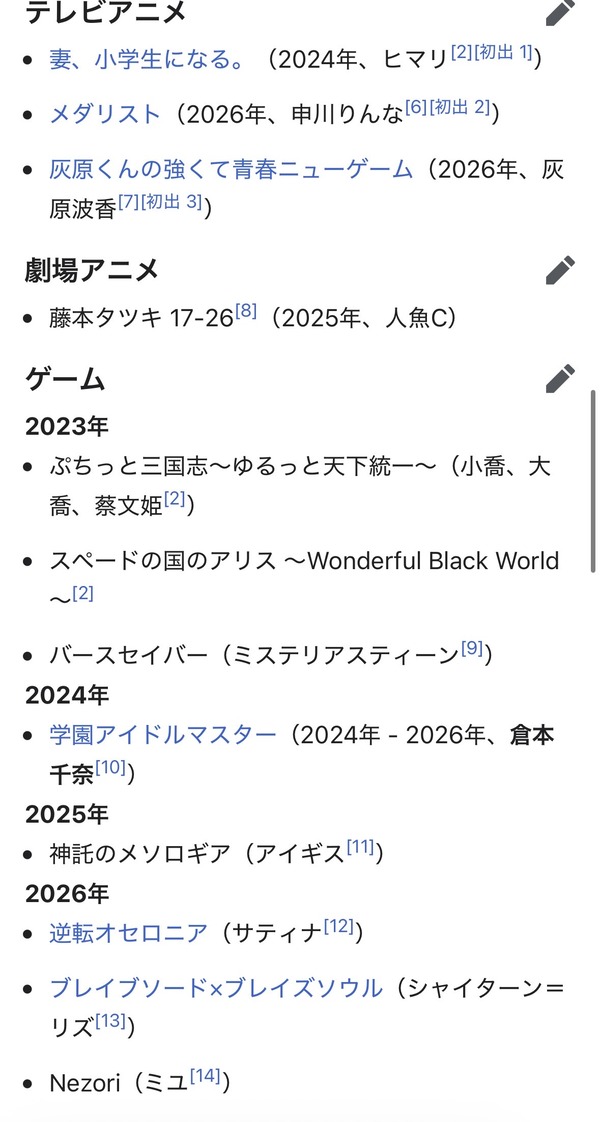The image size is (600, 1122).
Task: Open the 学園アイドルマスター article link
Action: [162, 735]
